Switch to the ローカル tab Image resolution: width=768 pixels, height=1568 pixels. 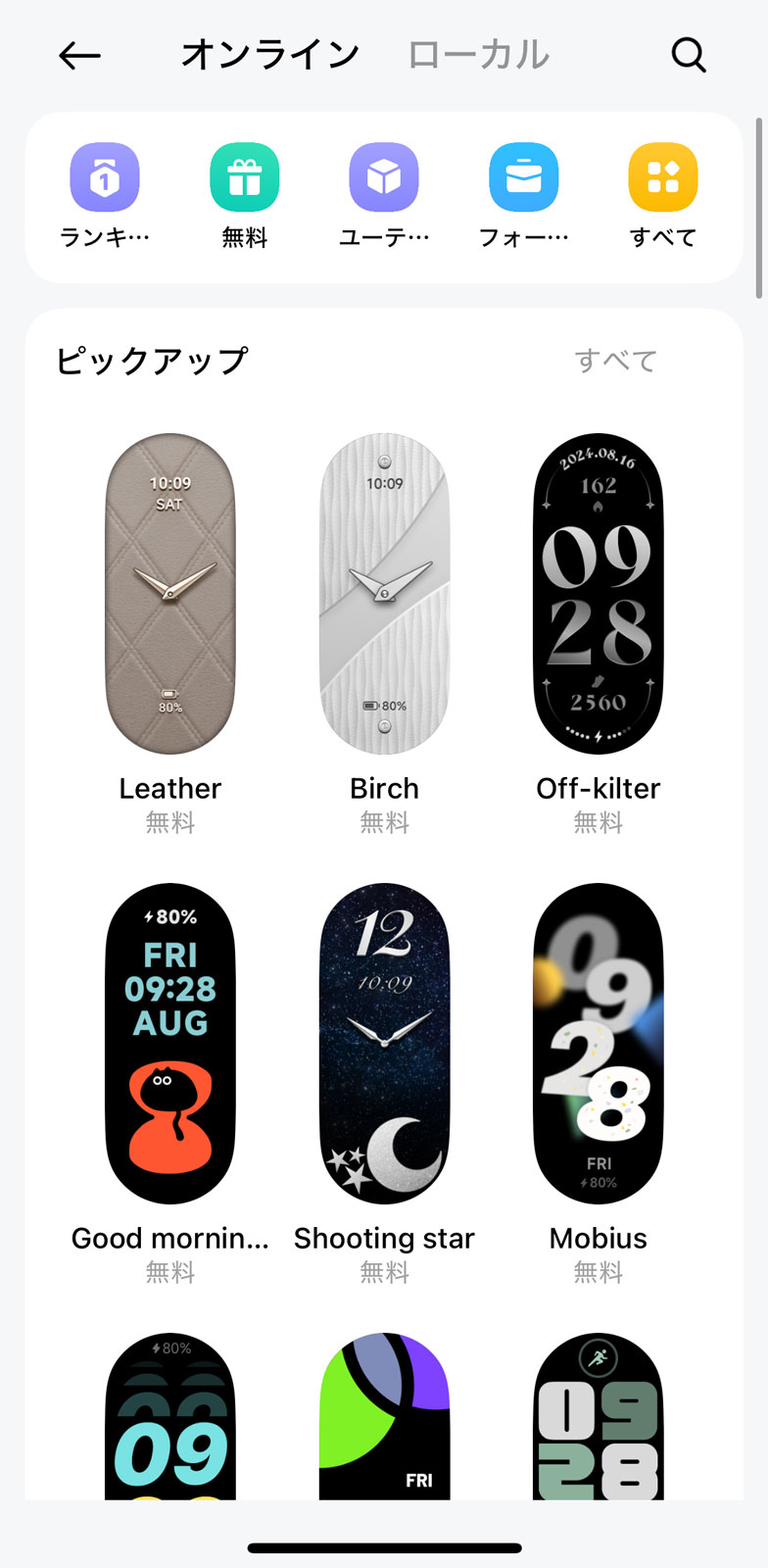[x=478, y=56]
